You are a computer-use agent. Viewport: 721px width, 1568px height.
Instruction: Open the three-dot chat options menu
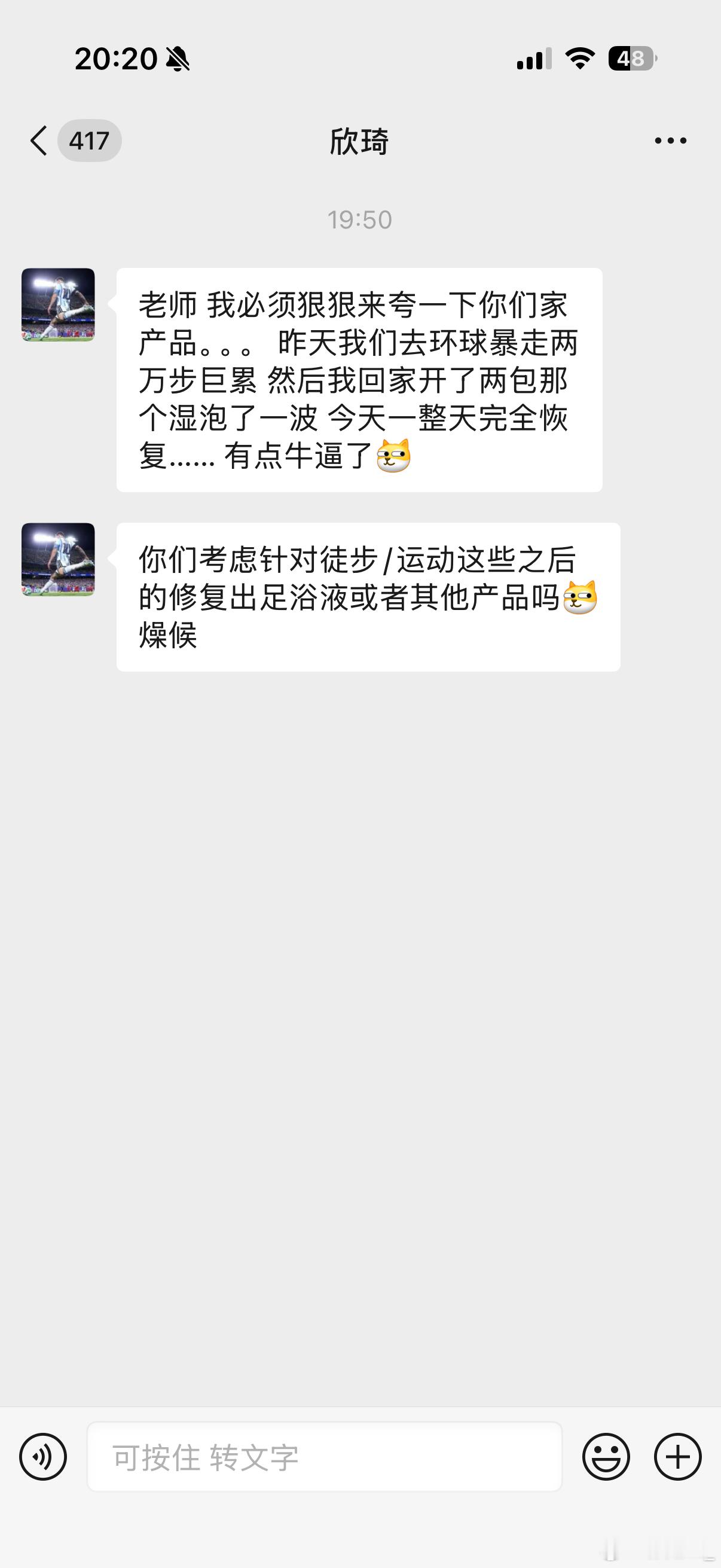point(671,141)
